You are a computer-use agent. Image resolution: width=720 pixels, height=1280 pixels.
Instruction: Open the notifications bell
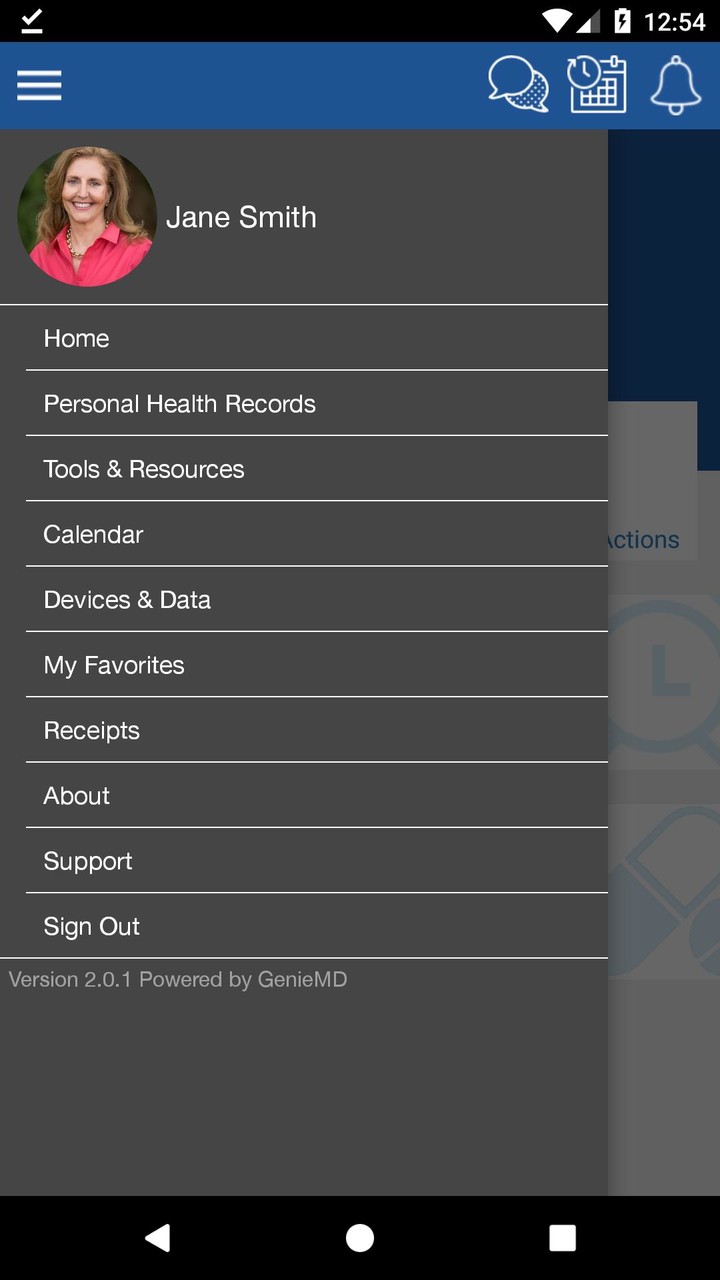(x=676, y=85)
